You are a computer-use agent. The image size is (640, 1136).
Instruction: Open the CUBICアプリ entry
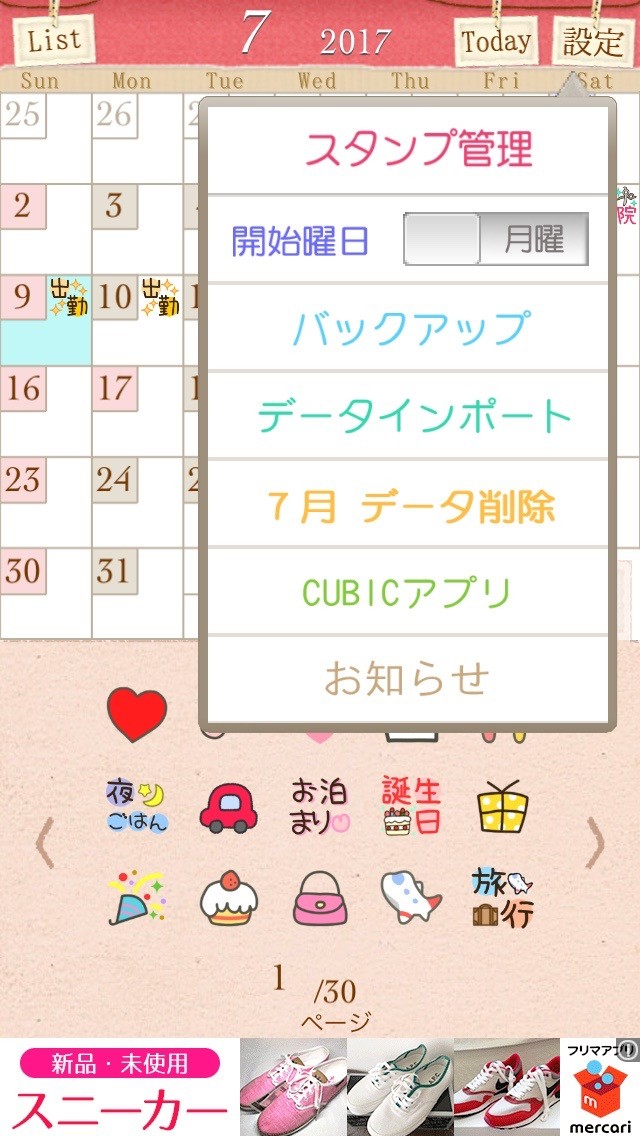[407, 592]
